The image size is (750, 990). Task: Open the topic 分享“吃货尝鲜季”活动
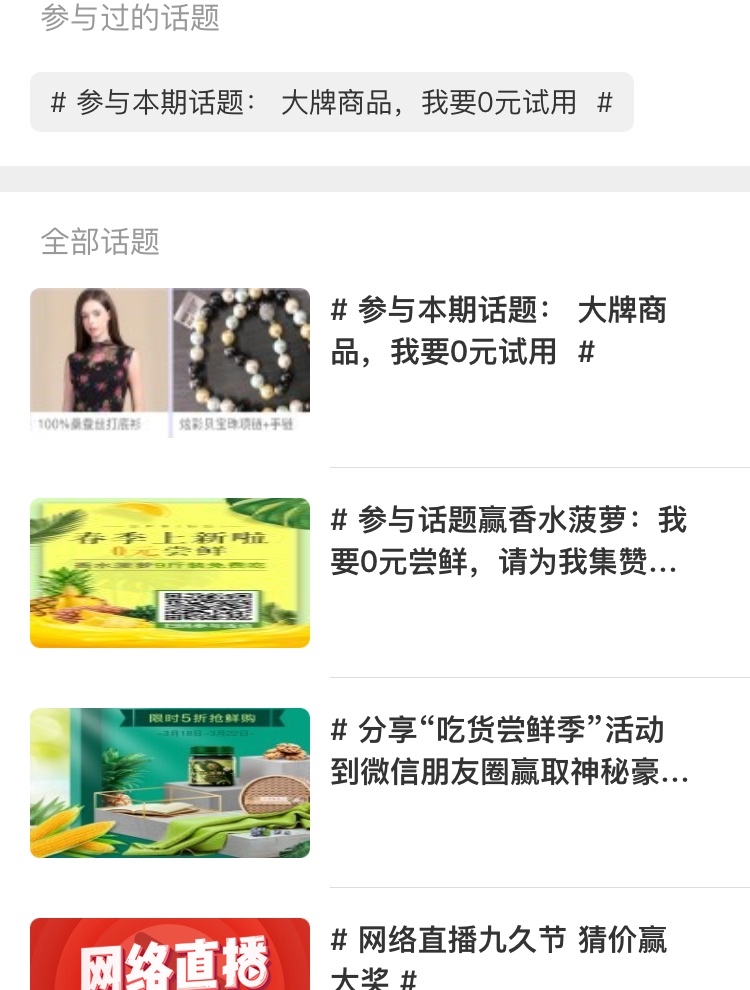[x=509, y=751]
